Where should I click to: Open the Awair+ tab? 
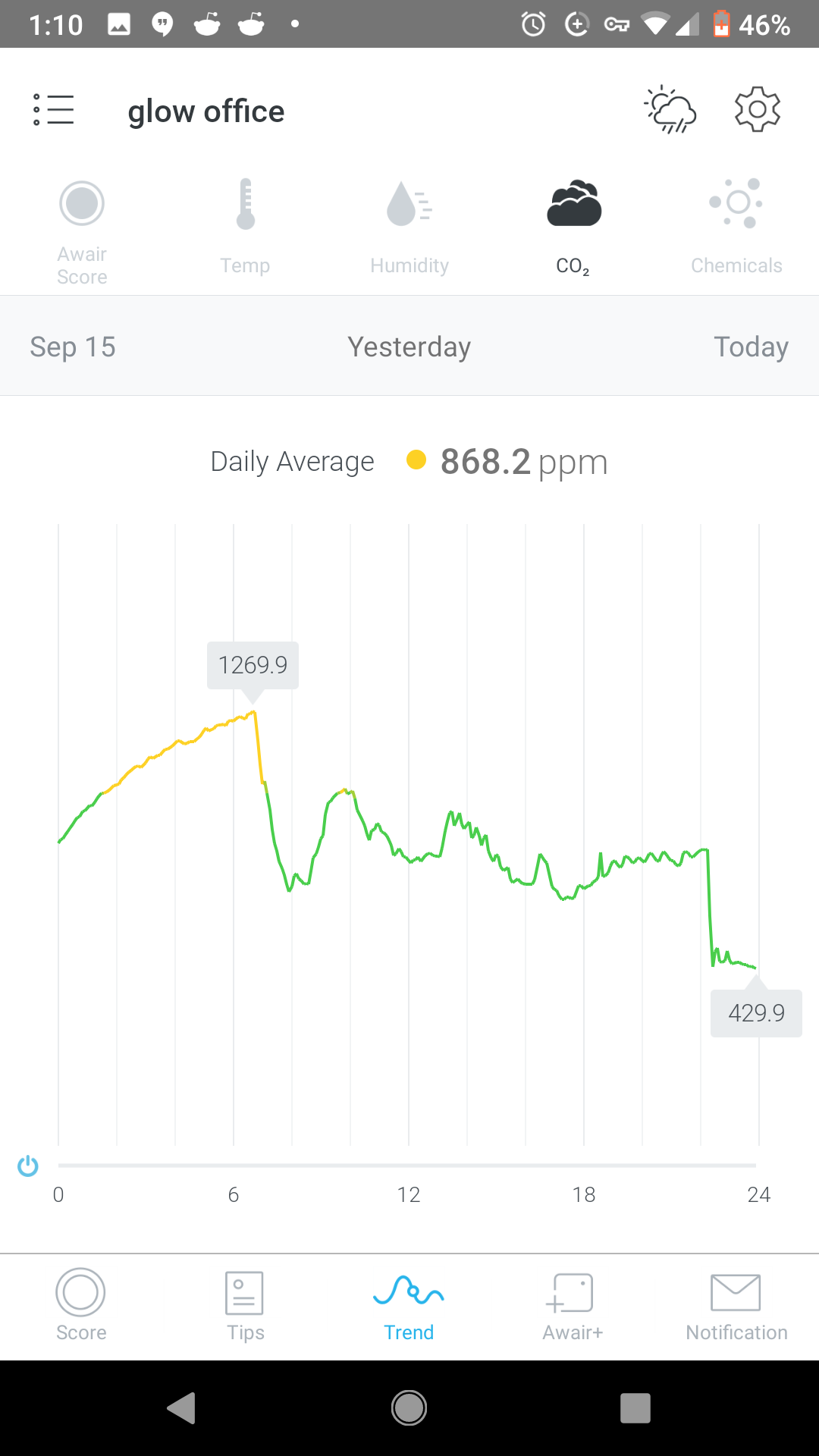pyautogui.click(x=573, y=1306)
